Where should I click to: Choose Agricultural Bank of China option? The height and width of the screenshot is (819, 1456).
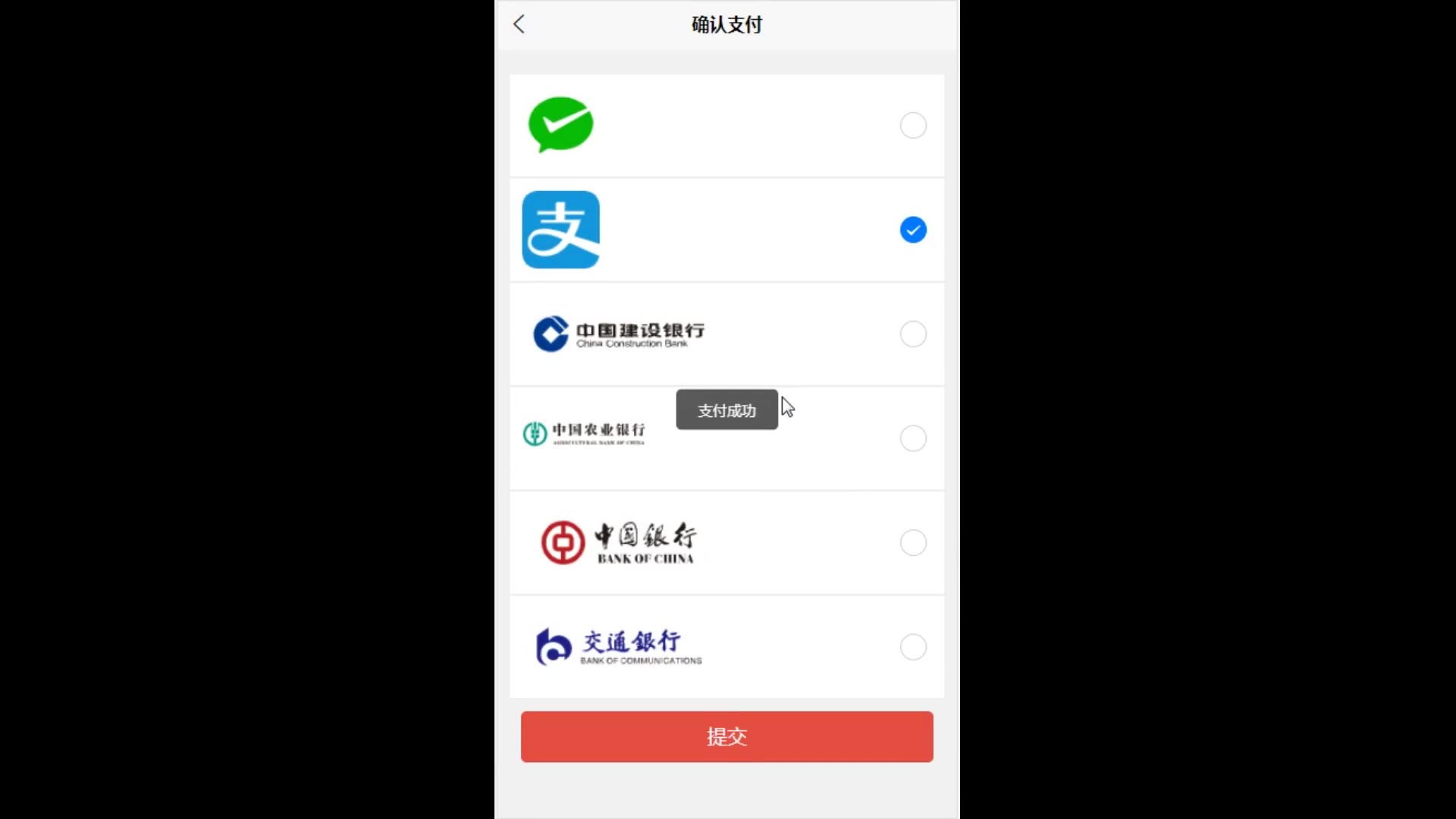912,438
